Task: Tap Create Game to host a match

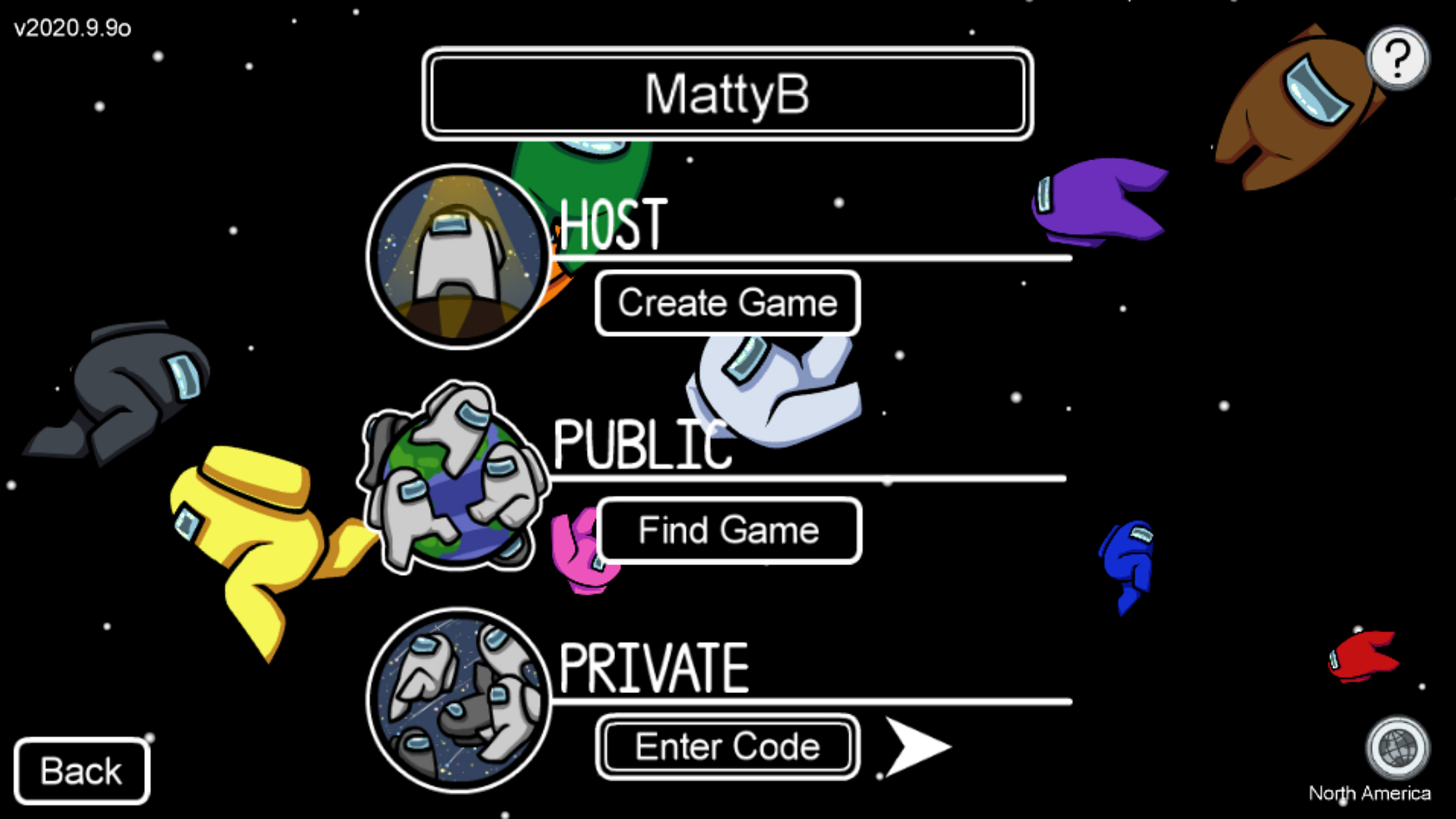Action: click(727, 303)
